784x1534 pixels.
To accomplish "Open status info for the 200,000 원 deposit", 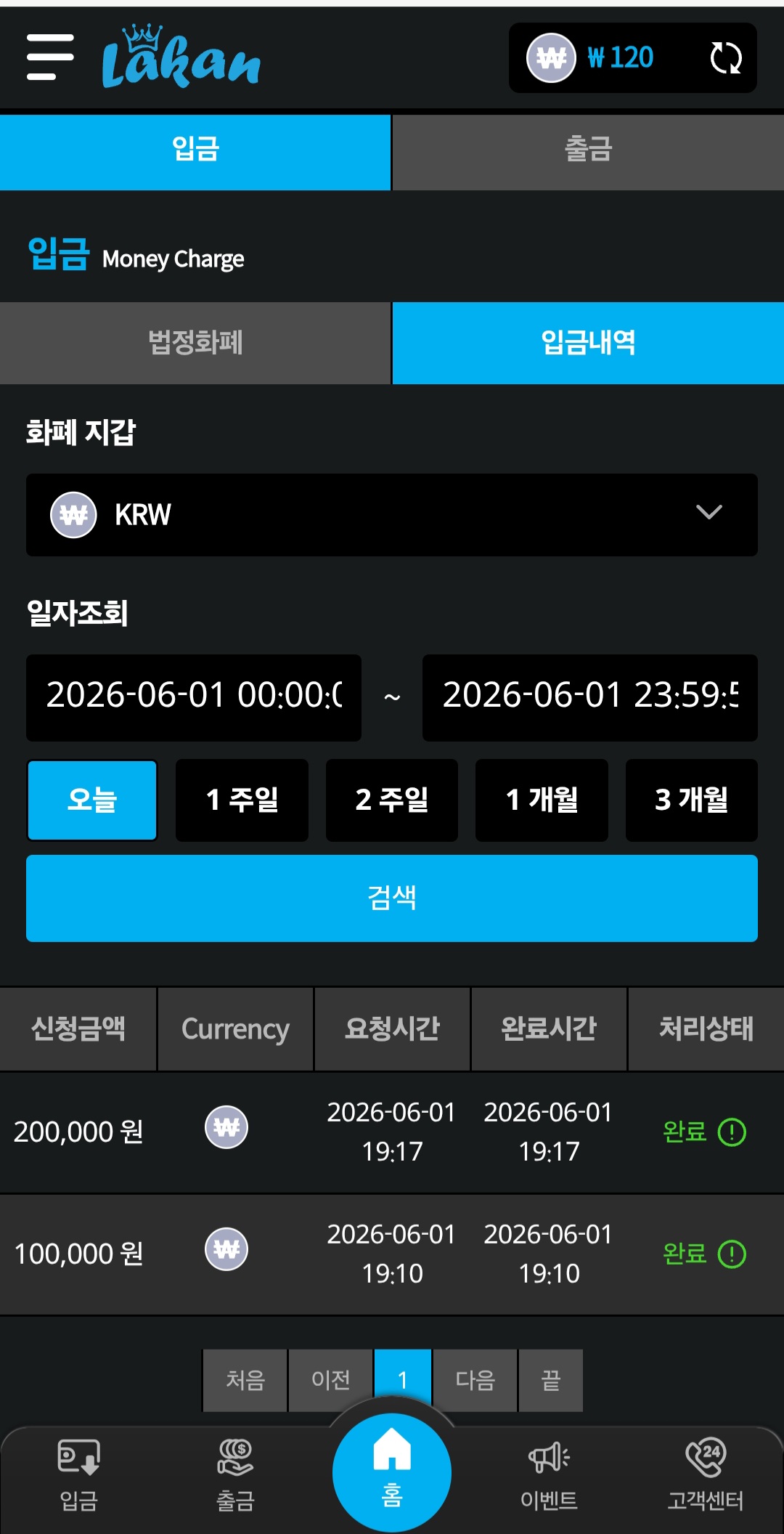I will point(732,1132).
